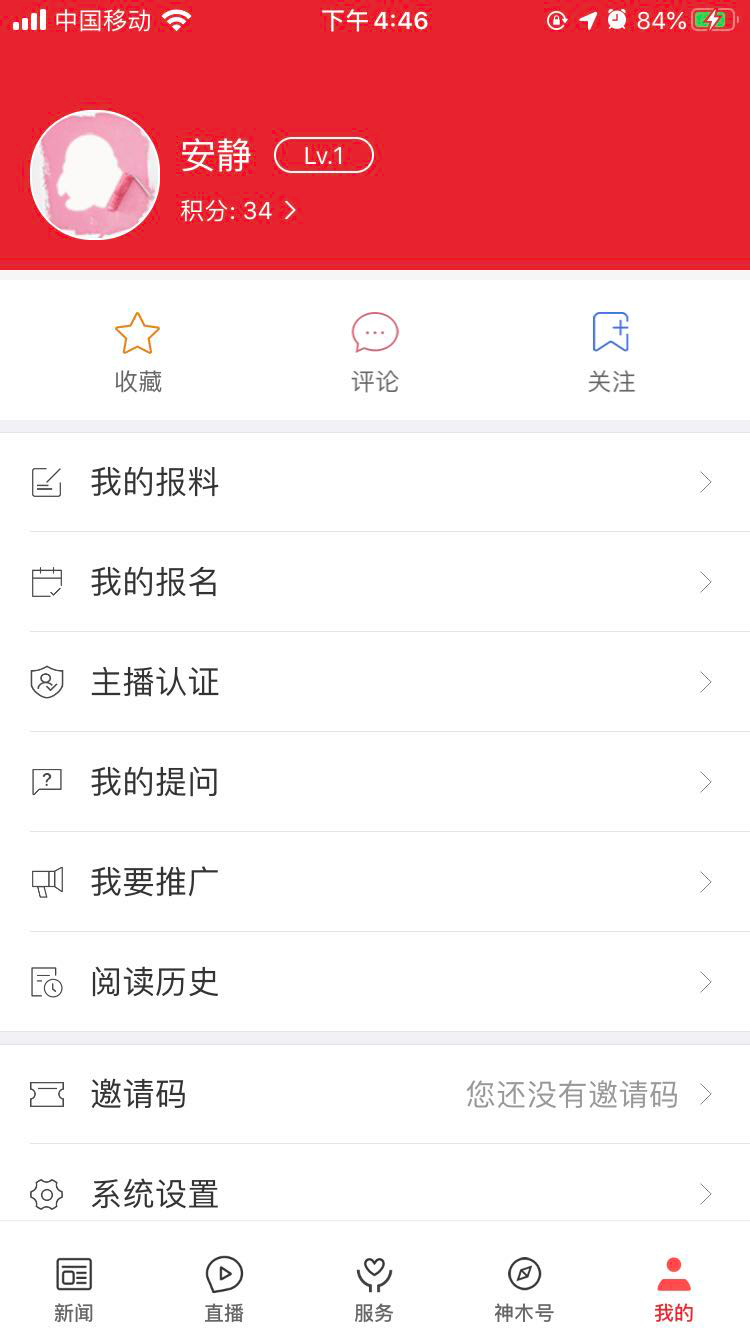Switch to the 直播 live tab
750x1334 pixels.
[x=224, y=1288]
